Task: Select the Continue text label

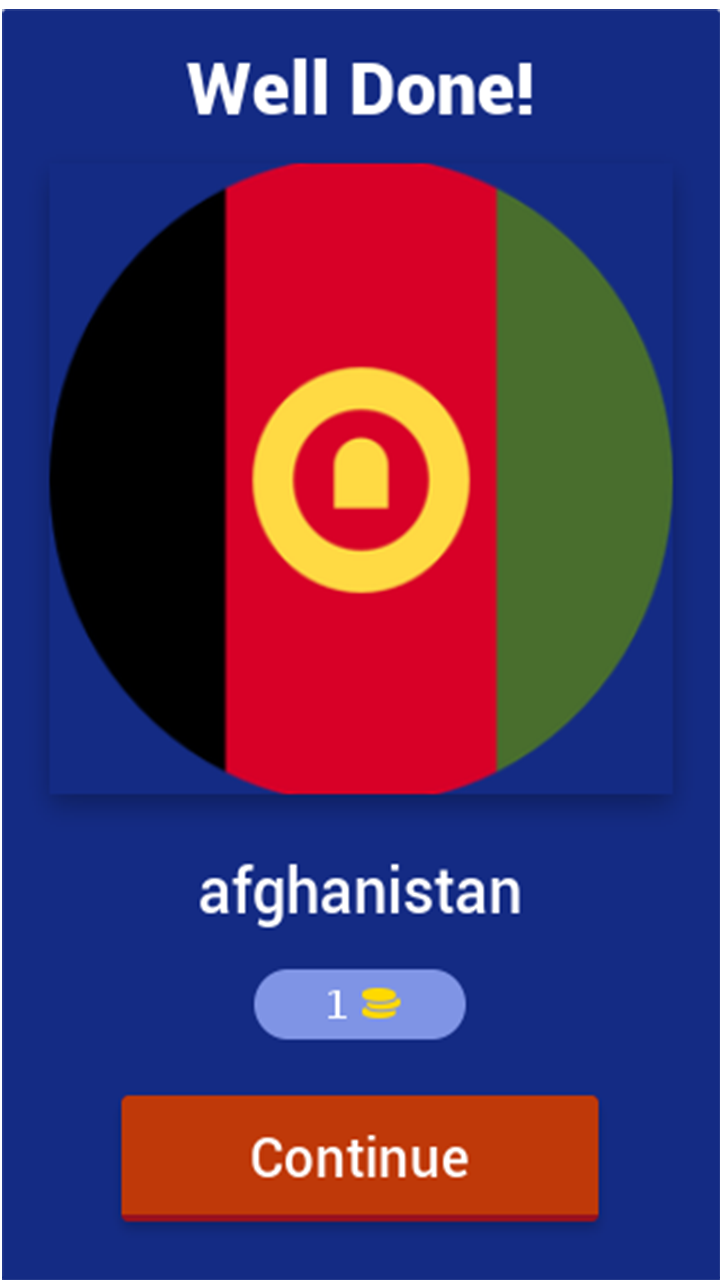Action: coord(360,1157)
